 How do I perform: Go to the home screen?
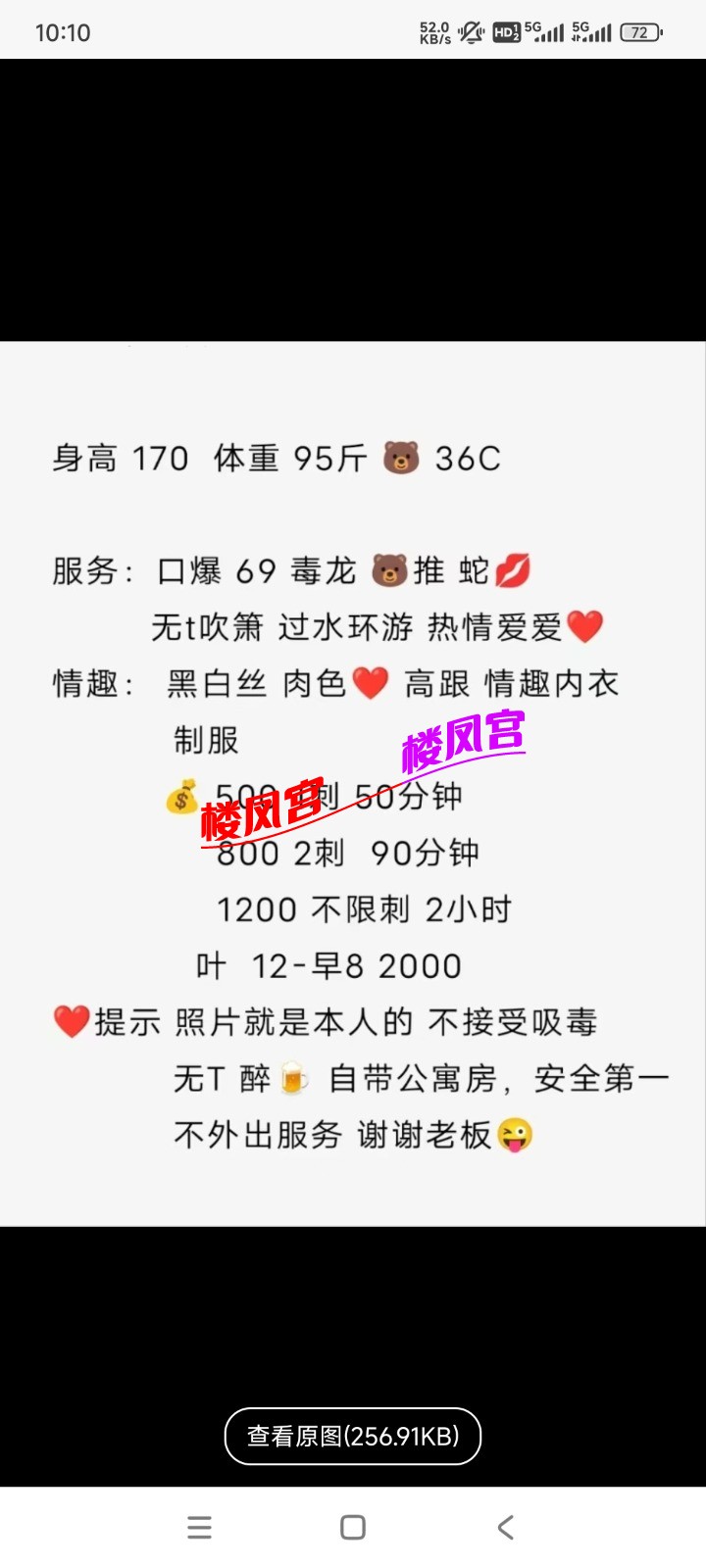point(353,1527)
